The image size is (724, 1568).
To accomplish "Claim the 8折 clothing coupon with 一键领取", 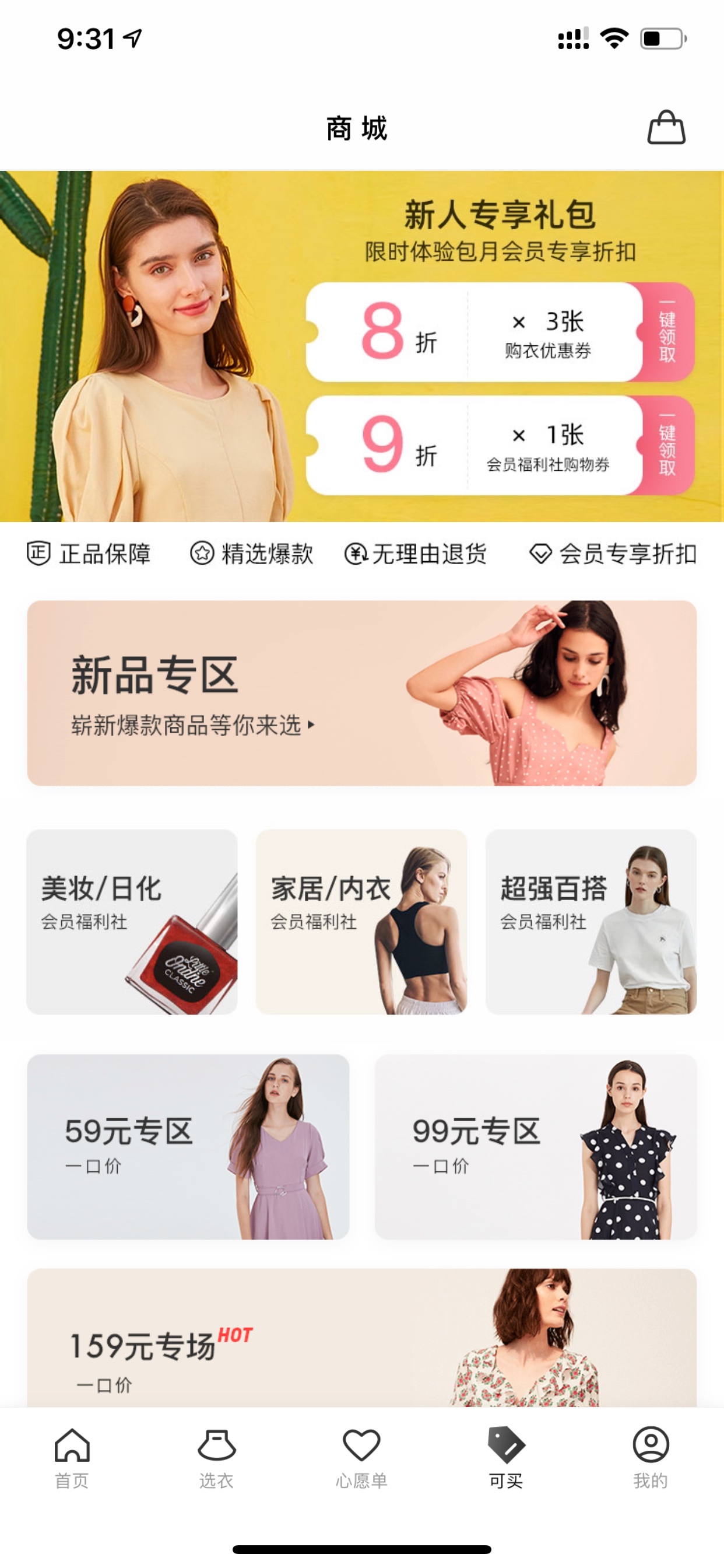I will [x=667, y=332].
